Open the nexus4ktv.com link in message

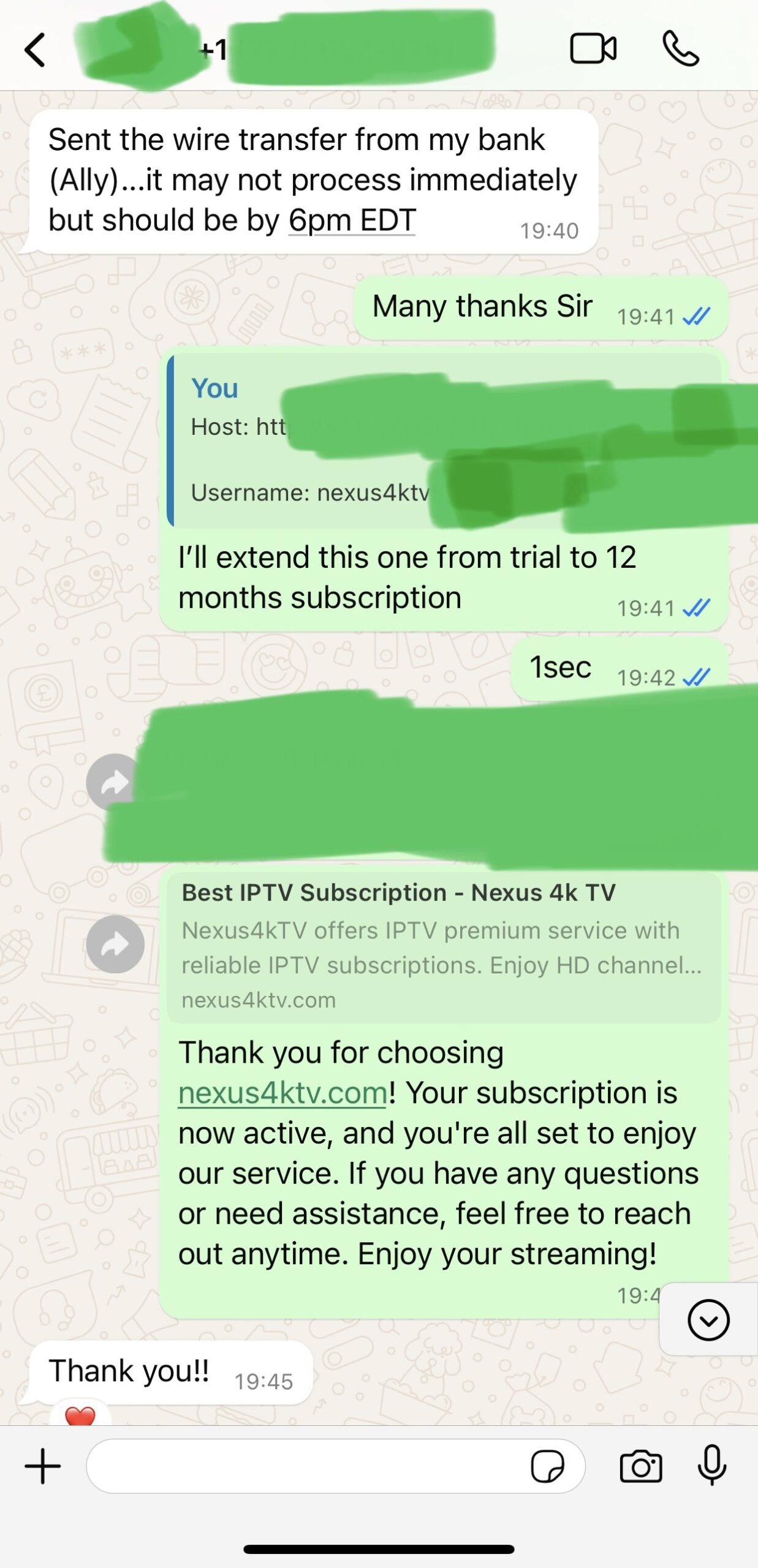pyautogui.click(x=282, y=1093)
